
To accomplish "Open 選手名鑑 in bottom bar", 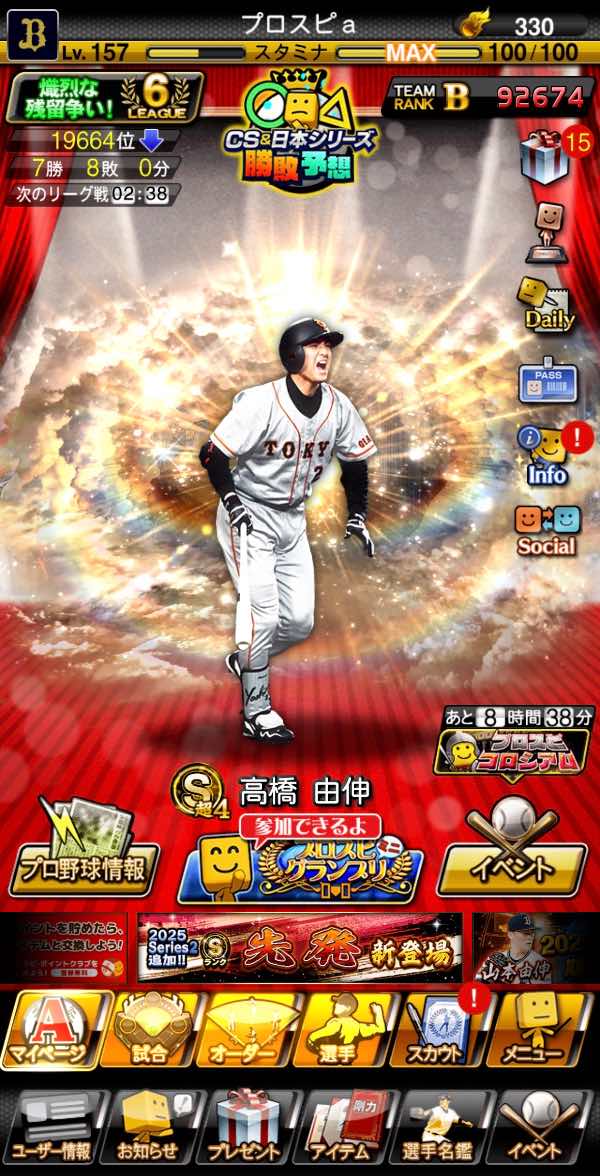I will (442, 1126).
